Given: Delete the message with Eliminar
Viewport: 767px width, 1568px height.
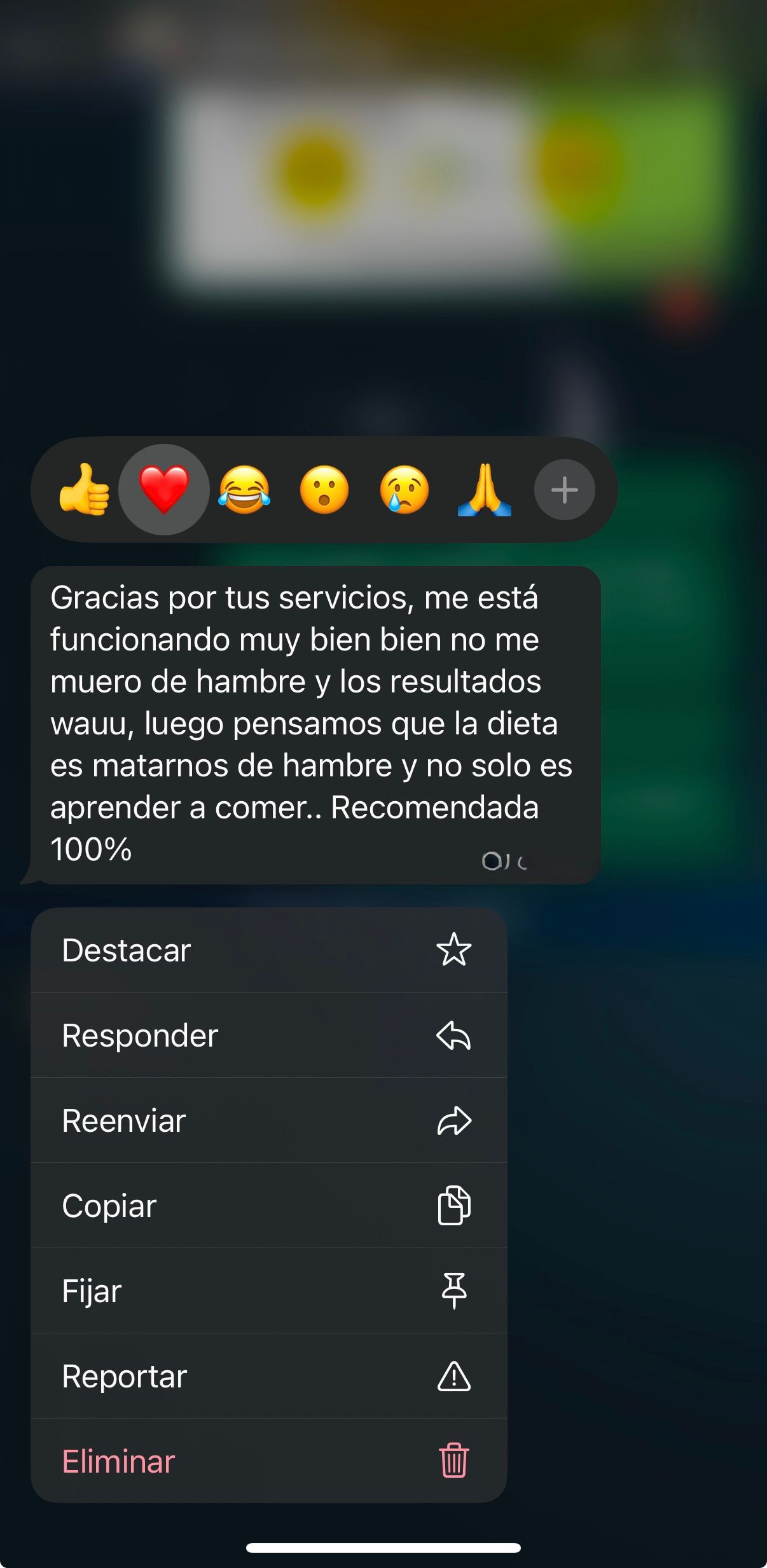Looking at the screenshot, I should [x=268, y=1461].
